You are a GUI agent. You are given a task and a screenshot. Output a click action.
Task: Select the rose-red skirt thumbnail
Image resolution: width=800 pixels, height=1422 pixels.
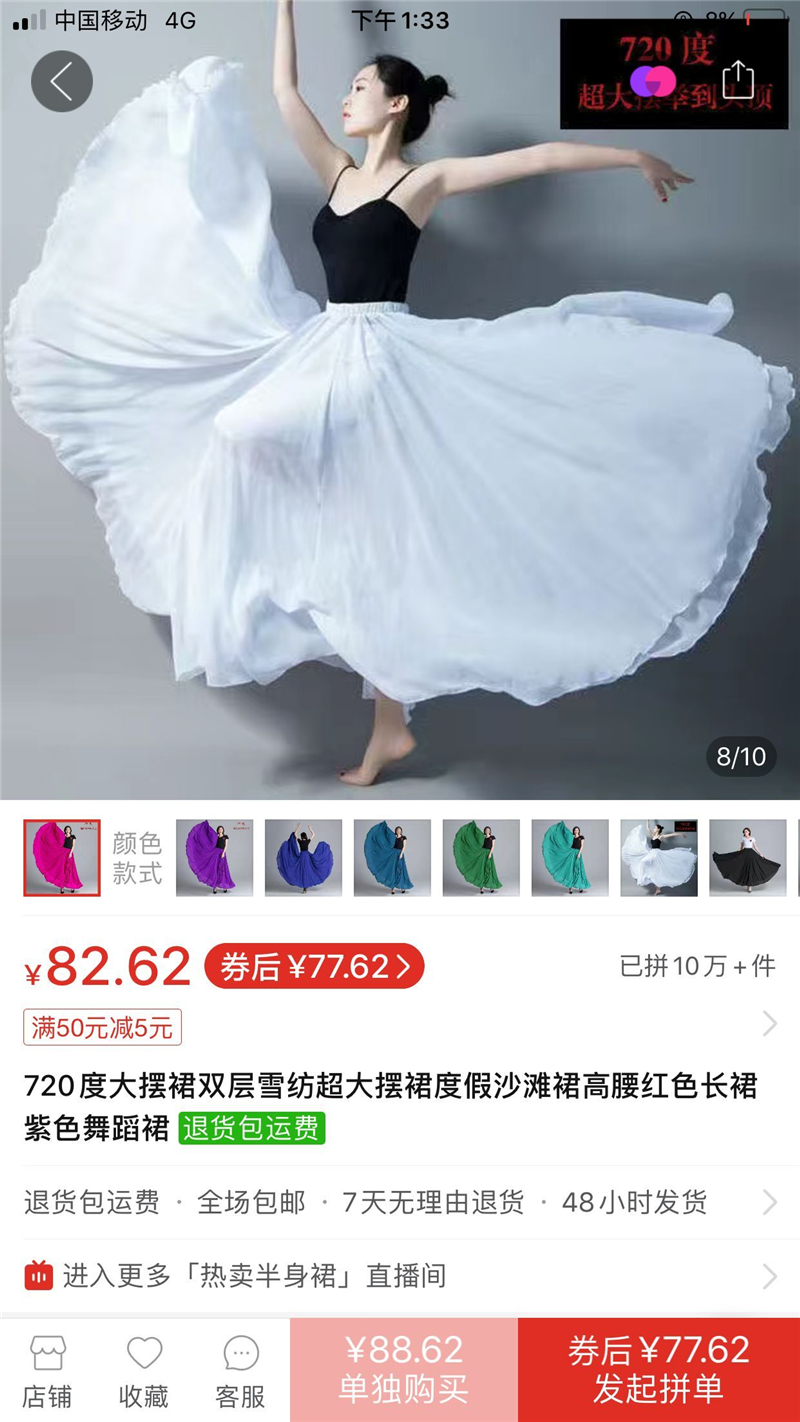[x=62, y=857]
